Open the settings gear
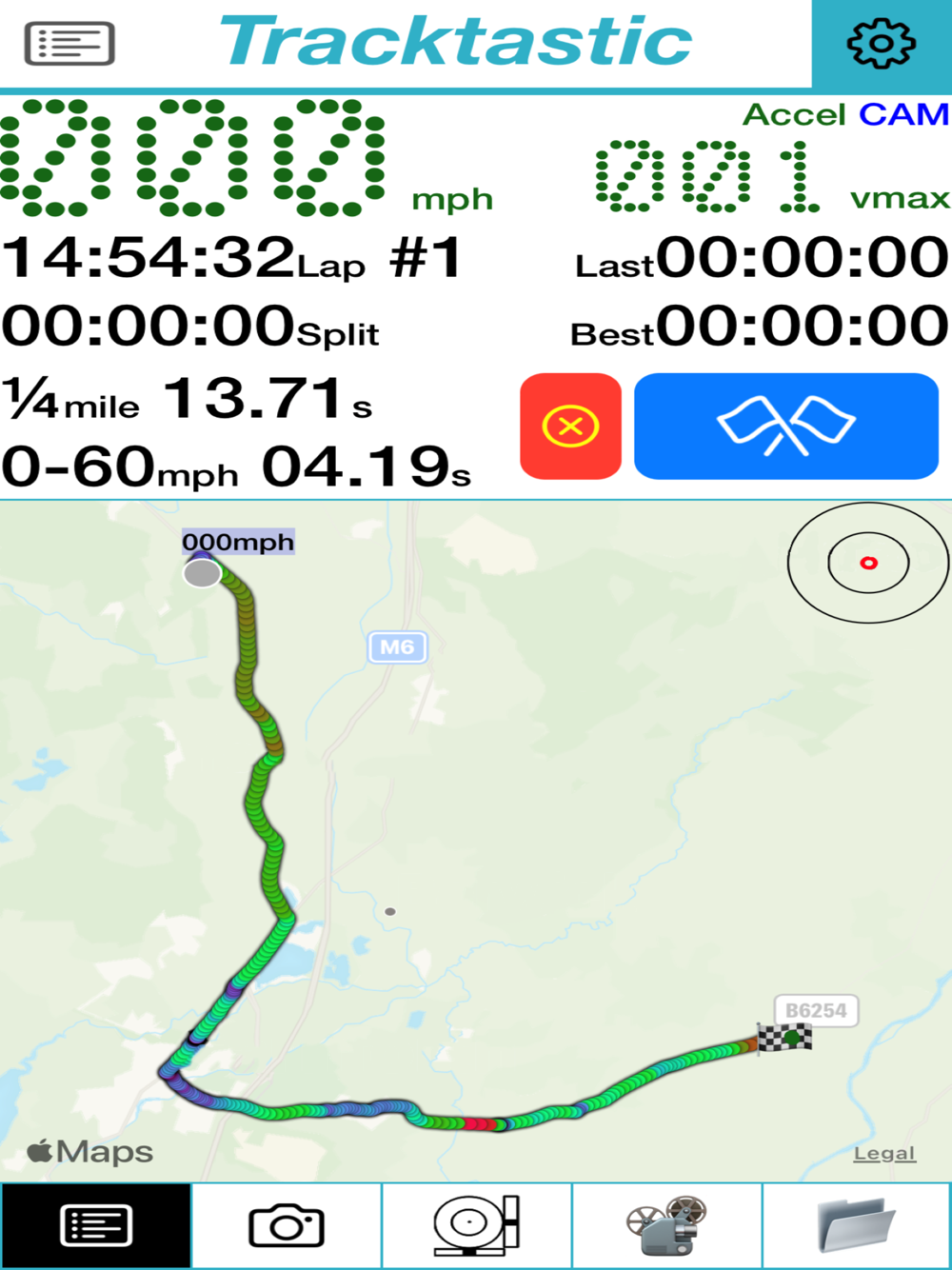This screenshot has width=952, height=1270. click(881, 44)
